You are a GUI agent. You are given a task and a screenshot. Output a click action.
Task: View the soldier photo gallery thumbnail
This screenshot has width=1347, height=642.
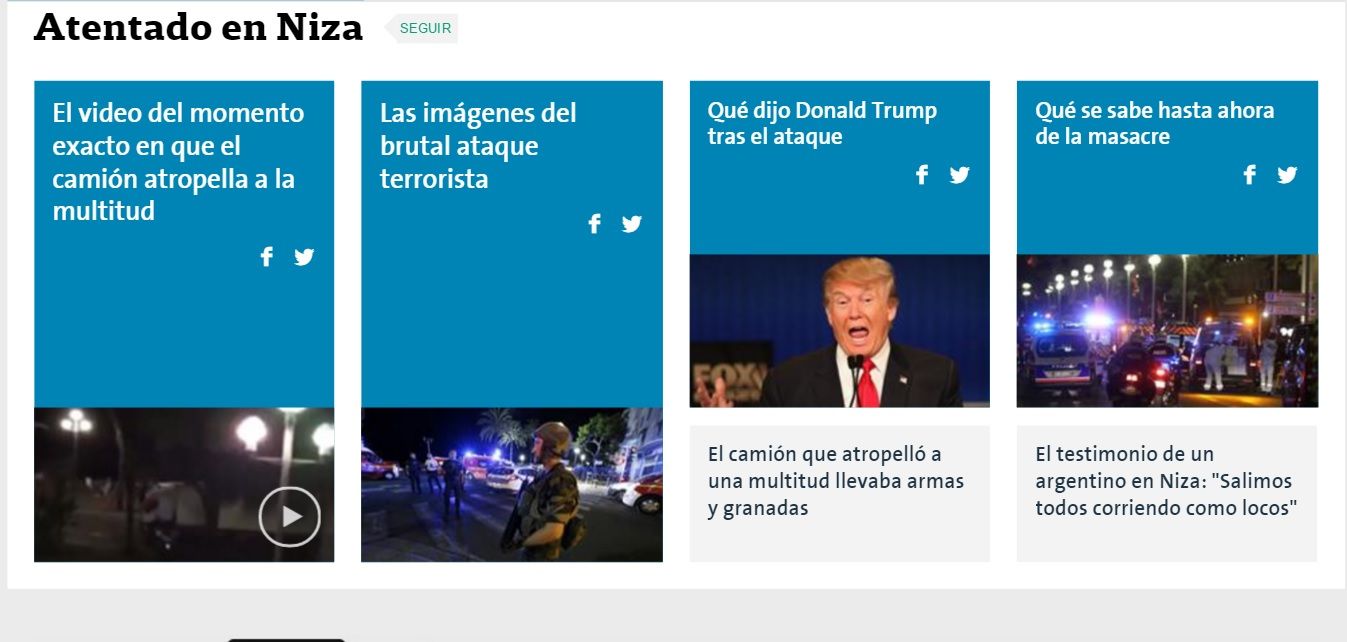511,484
